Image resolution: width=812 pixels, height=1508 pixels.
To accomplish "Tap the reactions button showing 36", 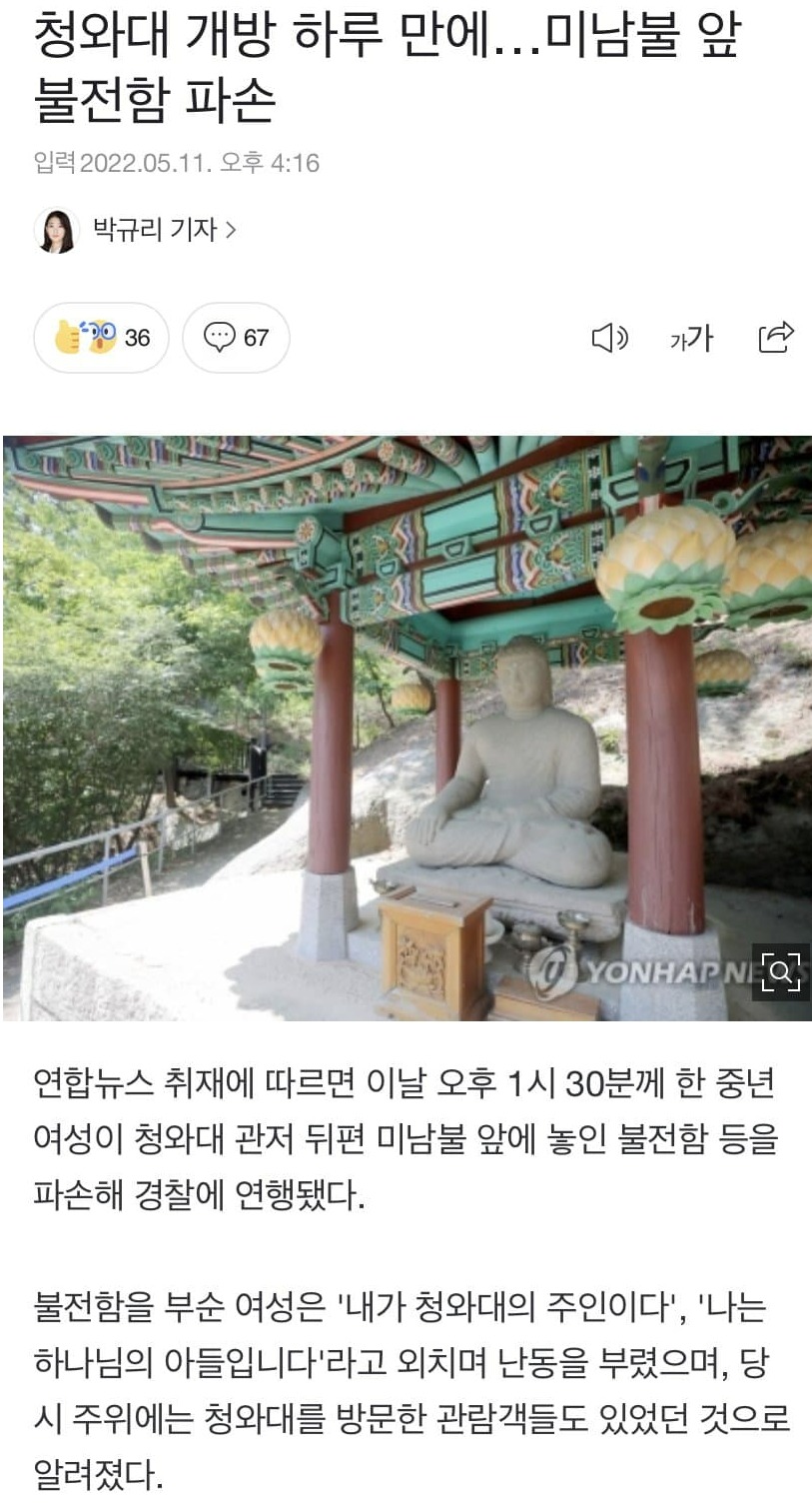I will [101, 338].
